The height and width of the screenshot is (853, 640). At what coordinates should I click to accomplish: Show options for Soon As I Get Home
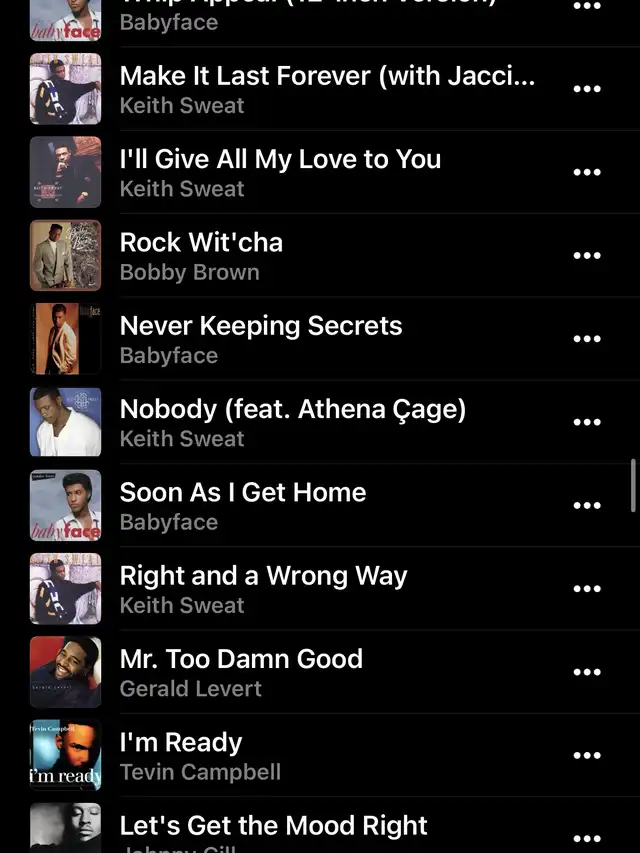click(x=587, y=506)
